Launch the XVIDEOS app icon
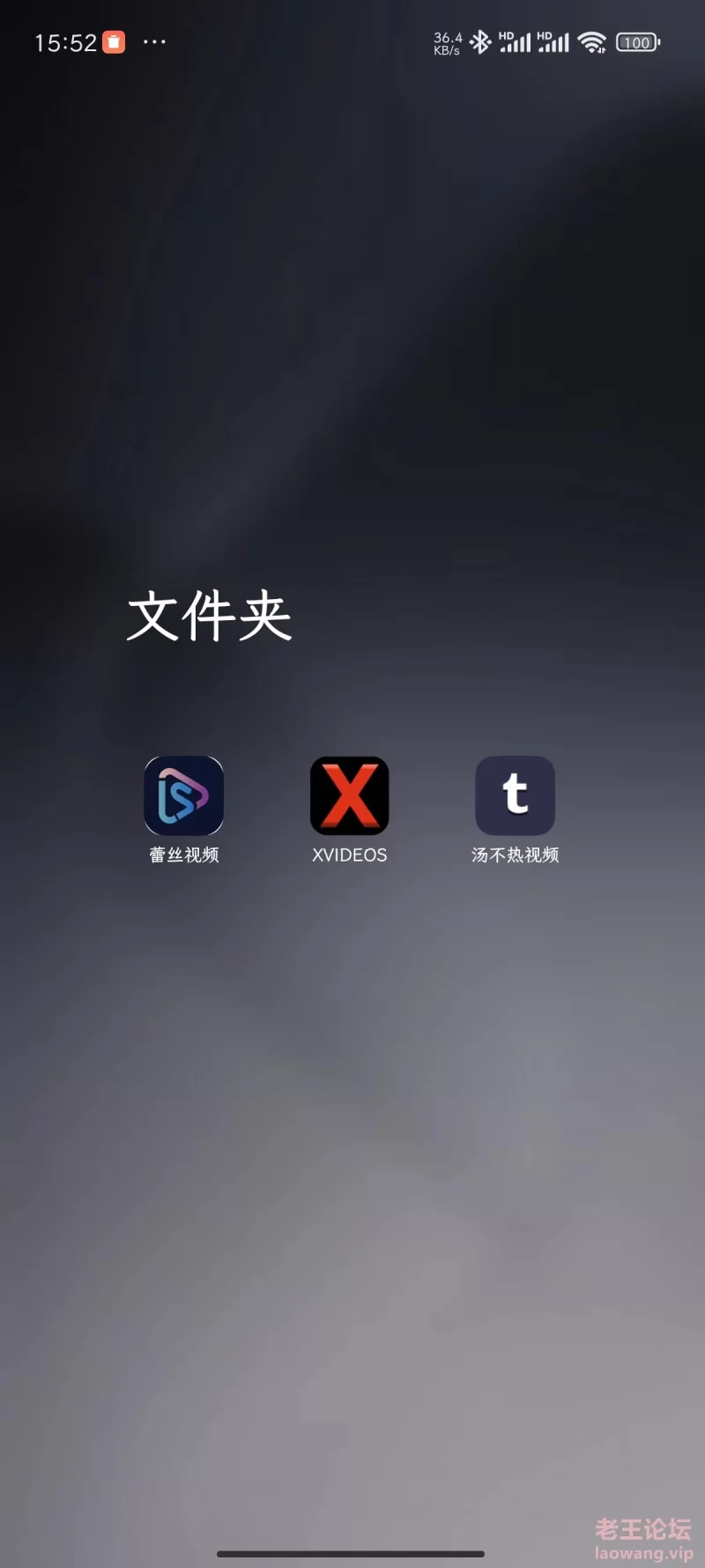 tap(349, 795)
